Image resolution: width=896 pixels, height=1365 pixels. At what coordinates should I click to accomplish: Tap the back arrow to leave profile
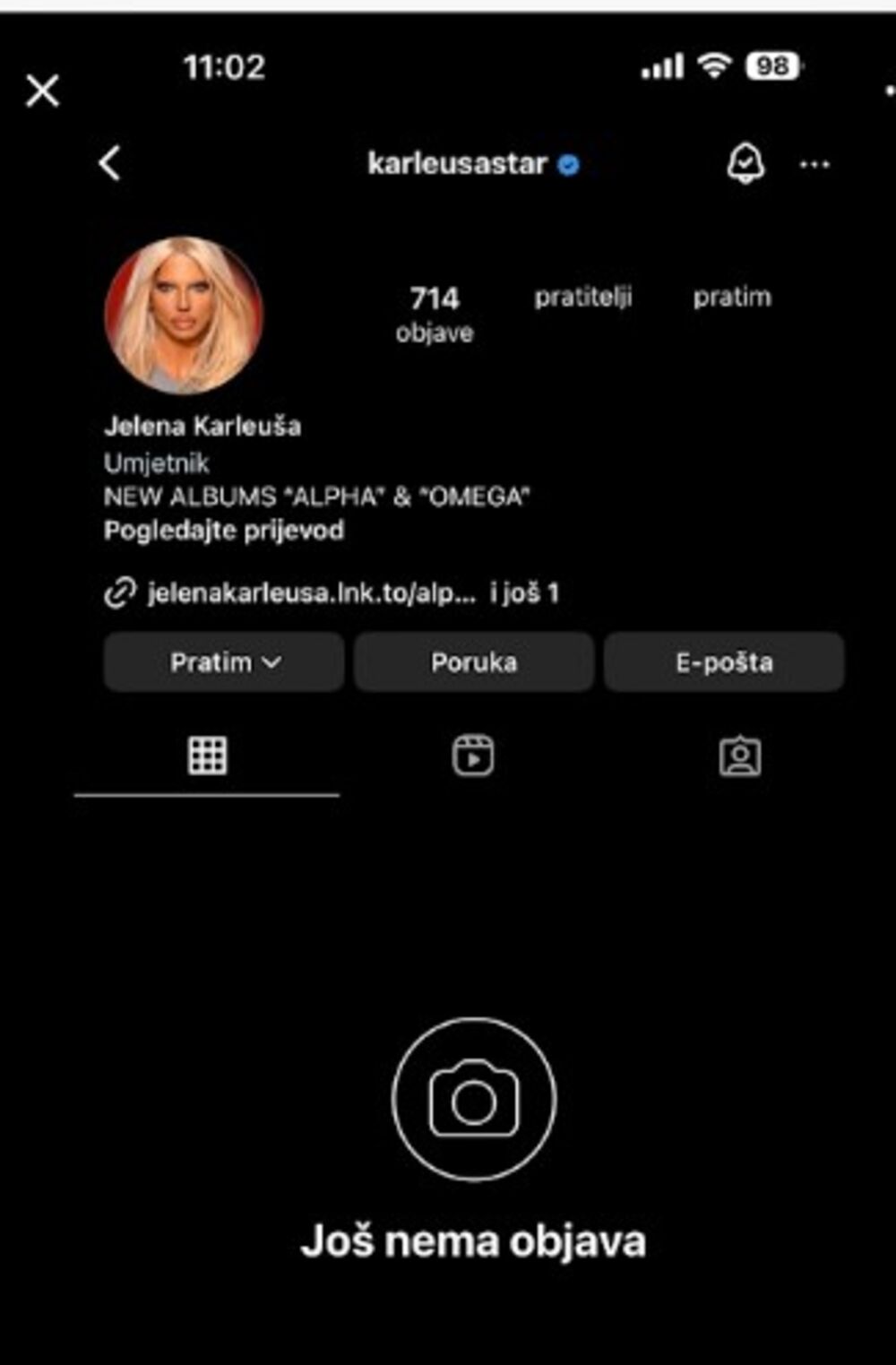point(109,163)
